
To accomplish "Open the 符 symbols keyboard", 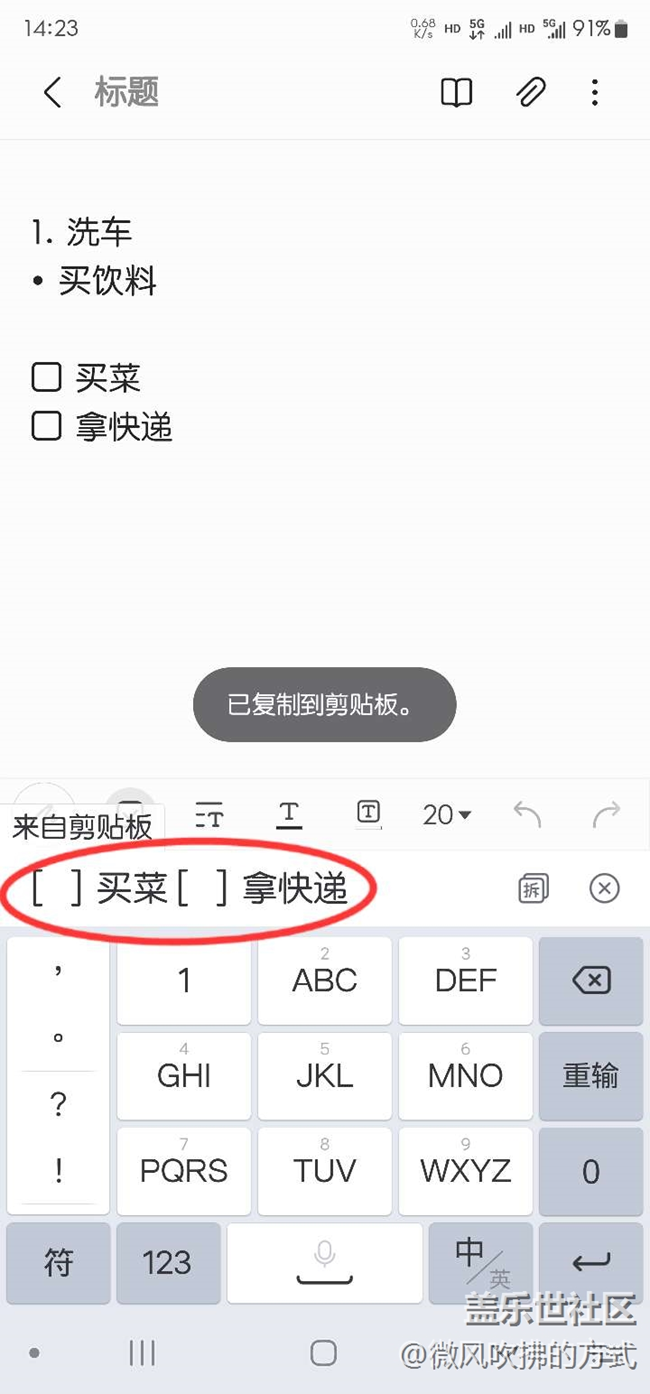I will [58, 1263].
